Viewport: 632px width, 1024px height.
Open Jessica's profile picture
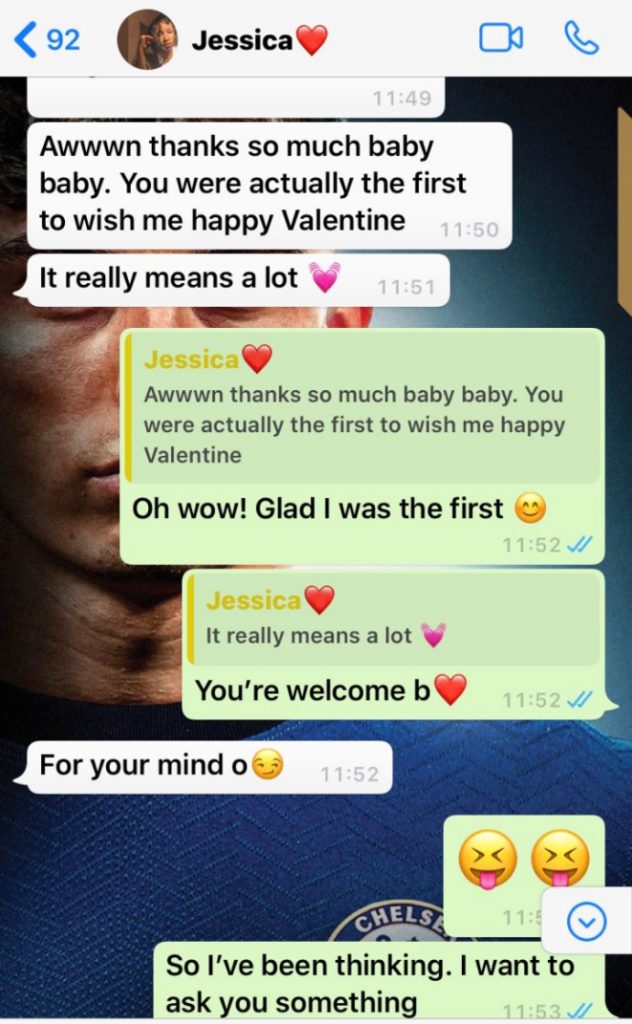147,40
